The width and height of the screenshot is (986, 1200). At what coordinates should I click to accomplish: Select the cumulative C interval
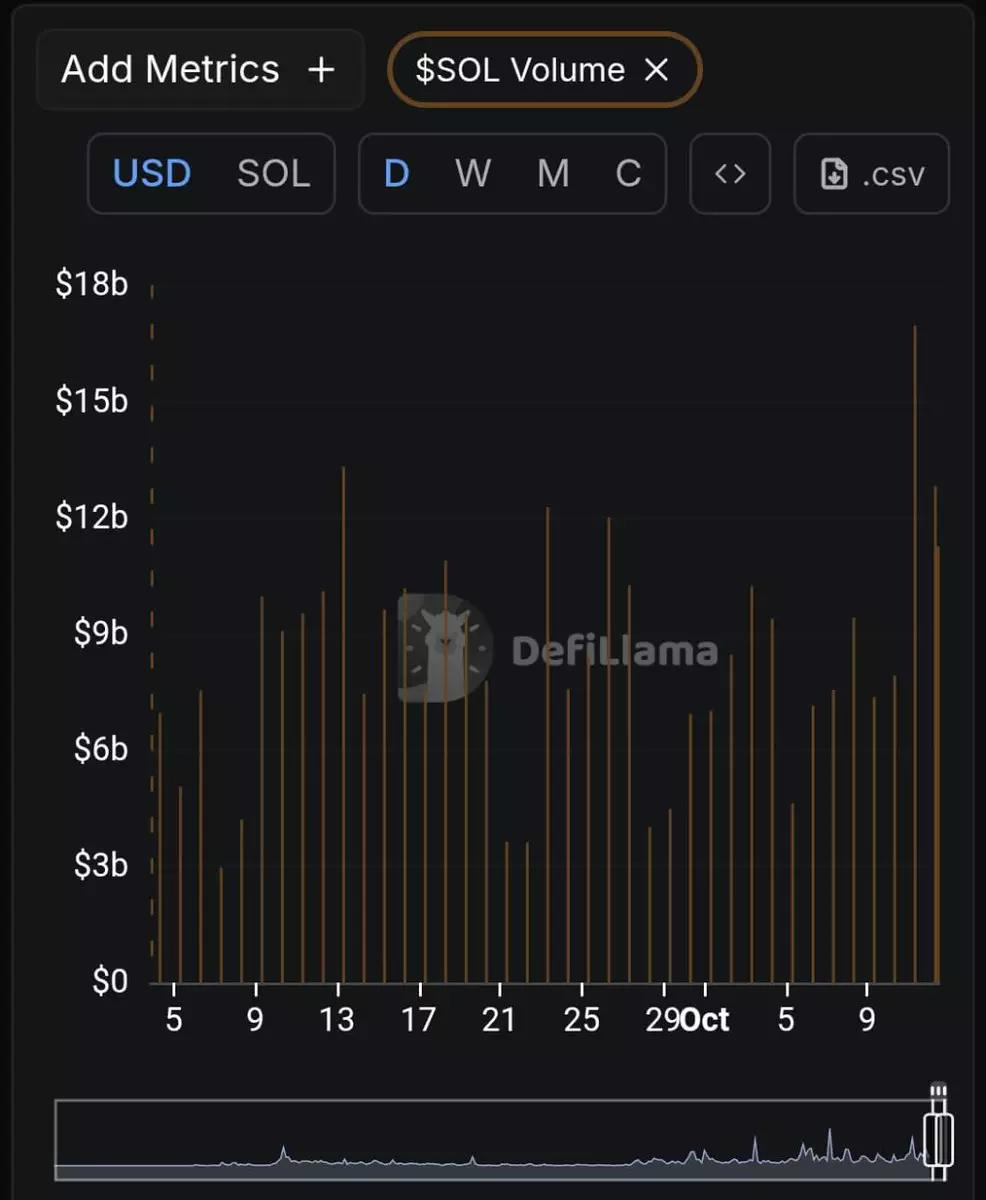point(628,174)
